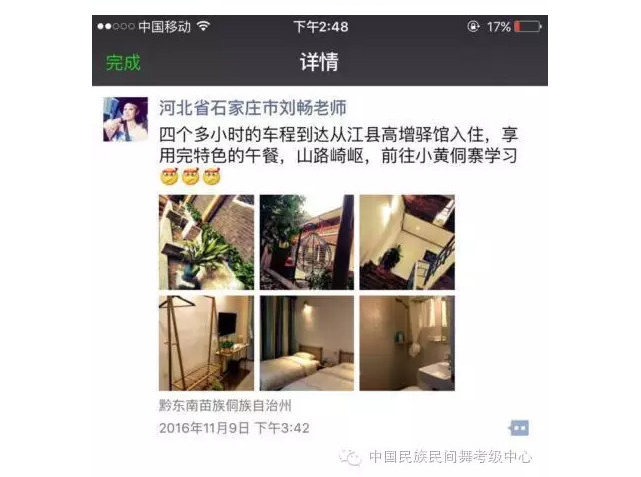Open the poster's profile avatar
The width and height of the screenshot is (641, 477).
click(127, 120)
